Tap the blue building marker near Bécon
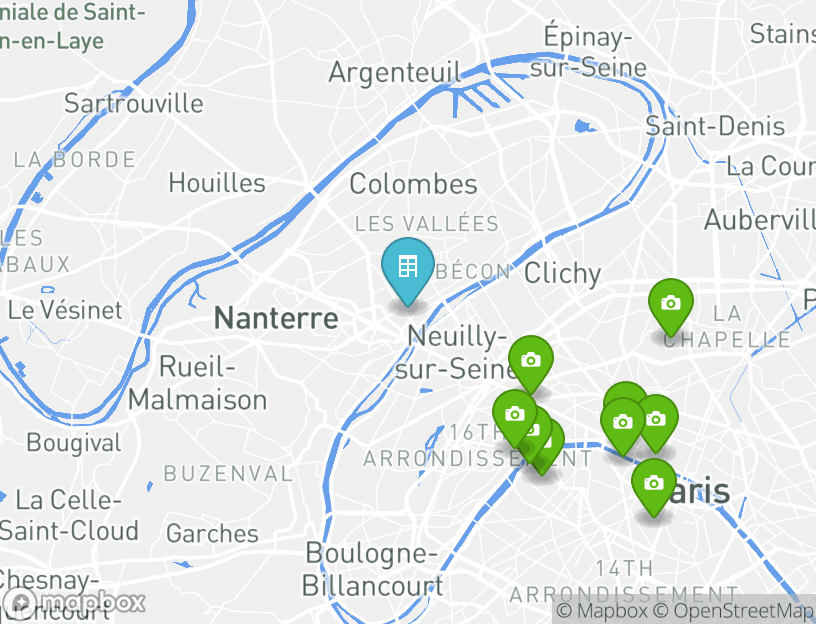This screenshot has height=624, width=816. [408, 268]
